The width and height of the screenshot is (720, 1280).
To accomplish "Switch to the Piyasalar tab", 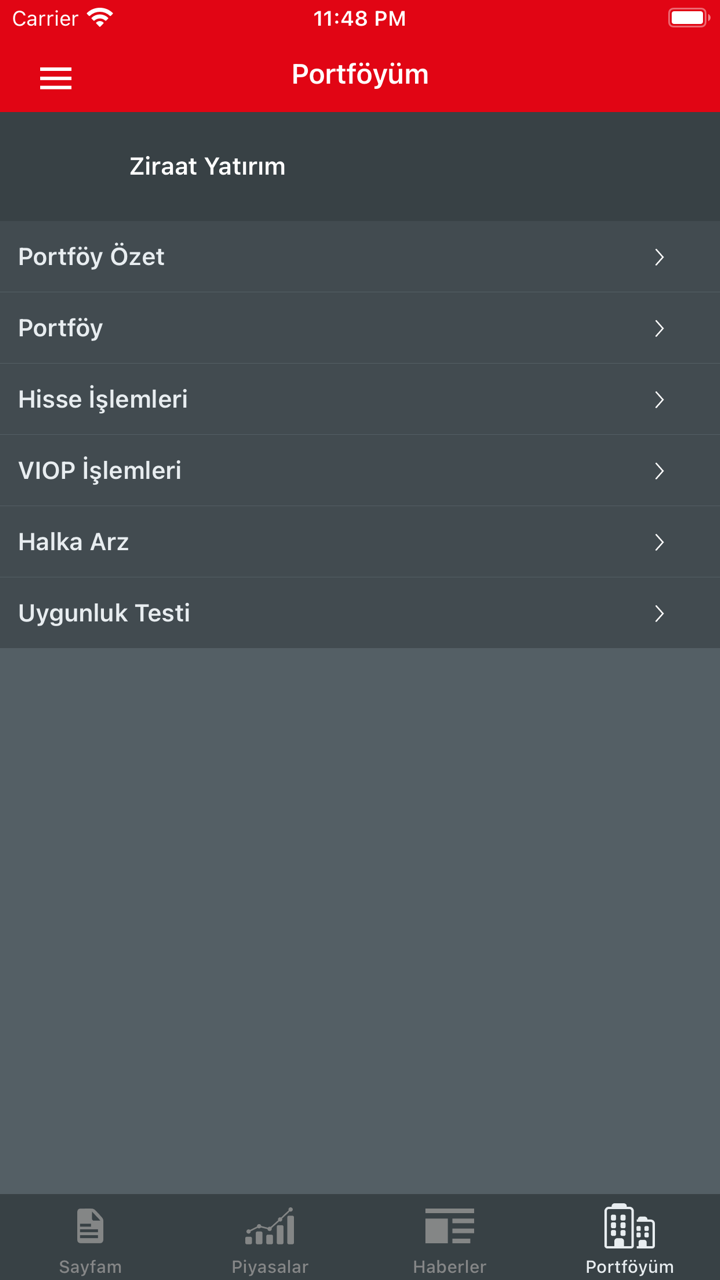I will pos(269,1238).
